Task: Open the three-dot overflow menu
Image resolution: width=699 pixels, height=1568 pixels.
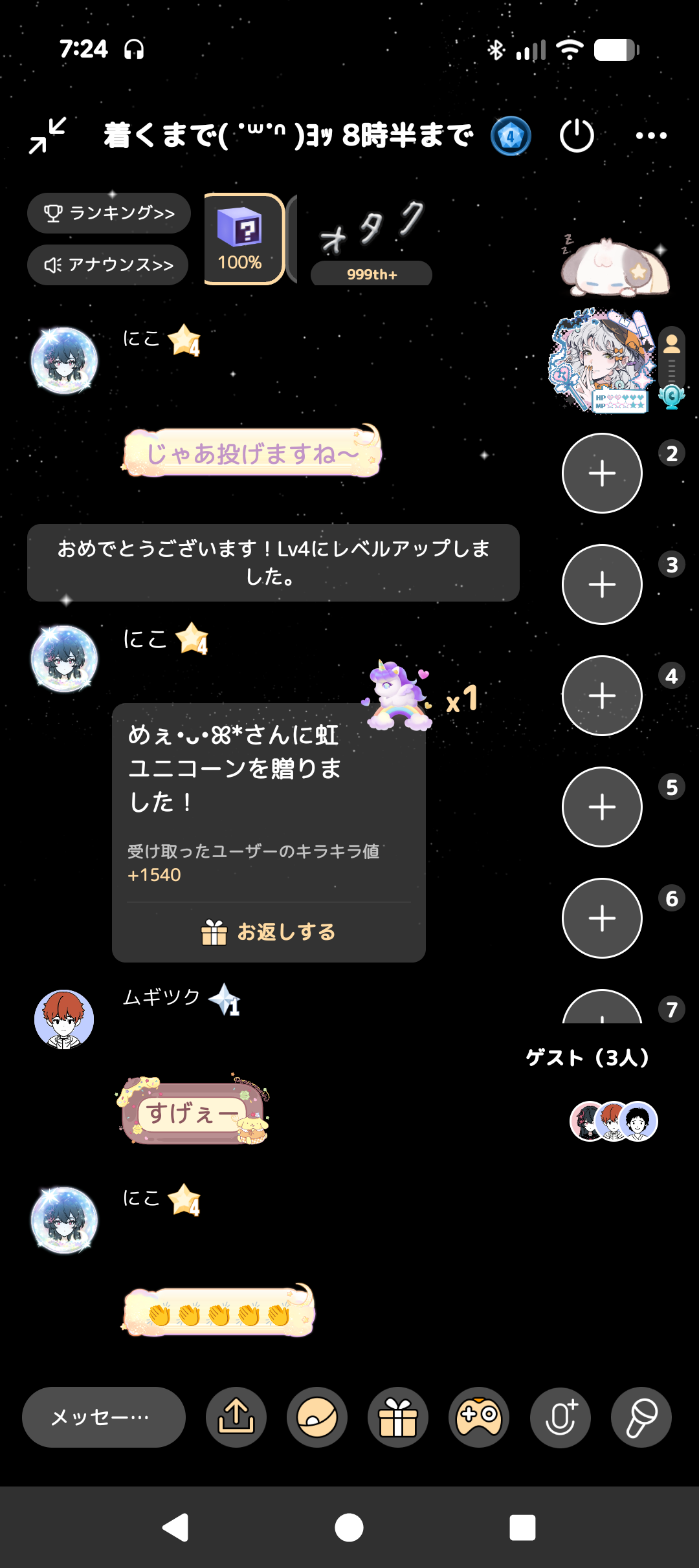Action: tap(650, 136)
